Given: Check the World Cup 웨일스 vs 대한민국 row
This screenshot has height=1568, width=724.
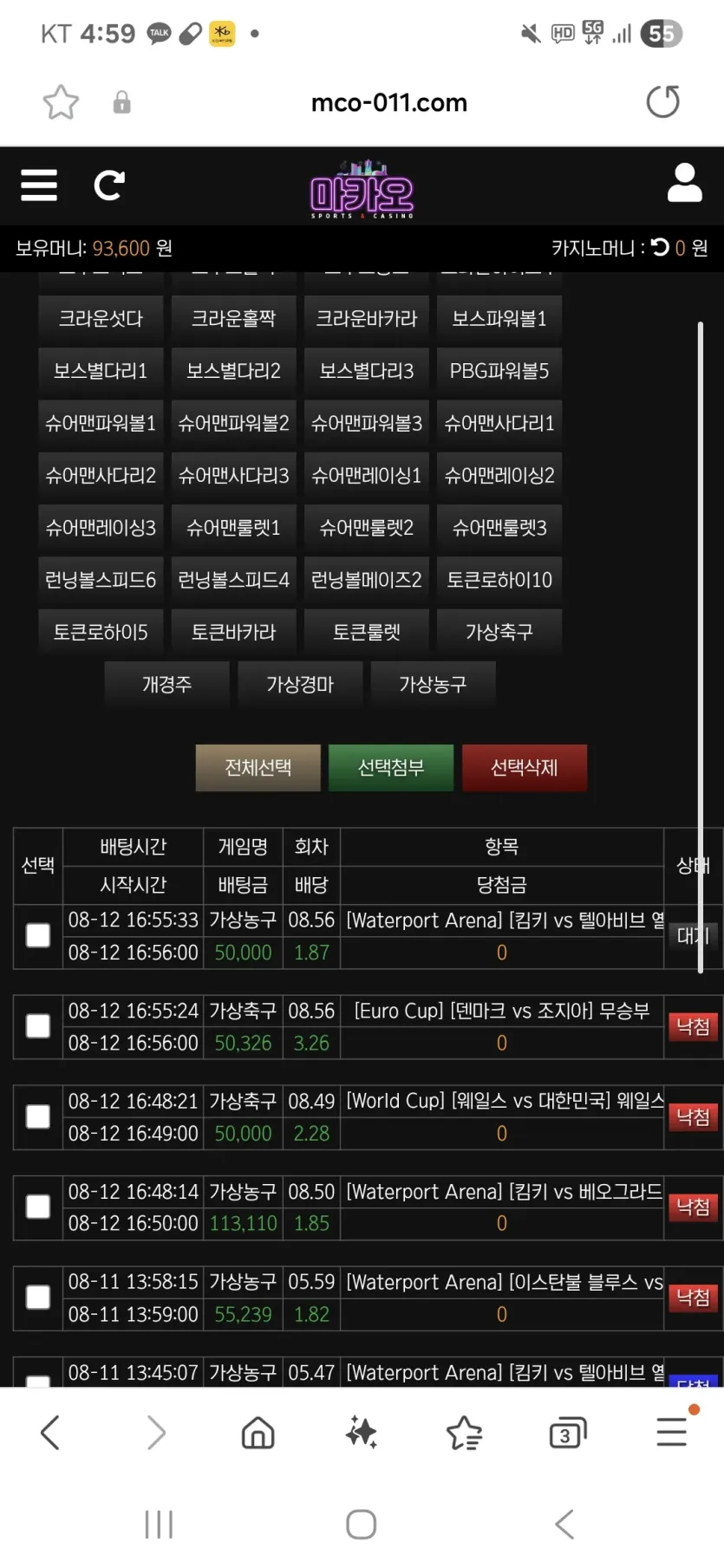Looking at the screenshot, I should (38, 1116).
